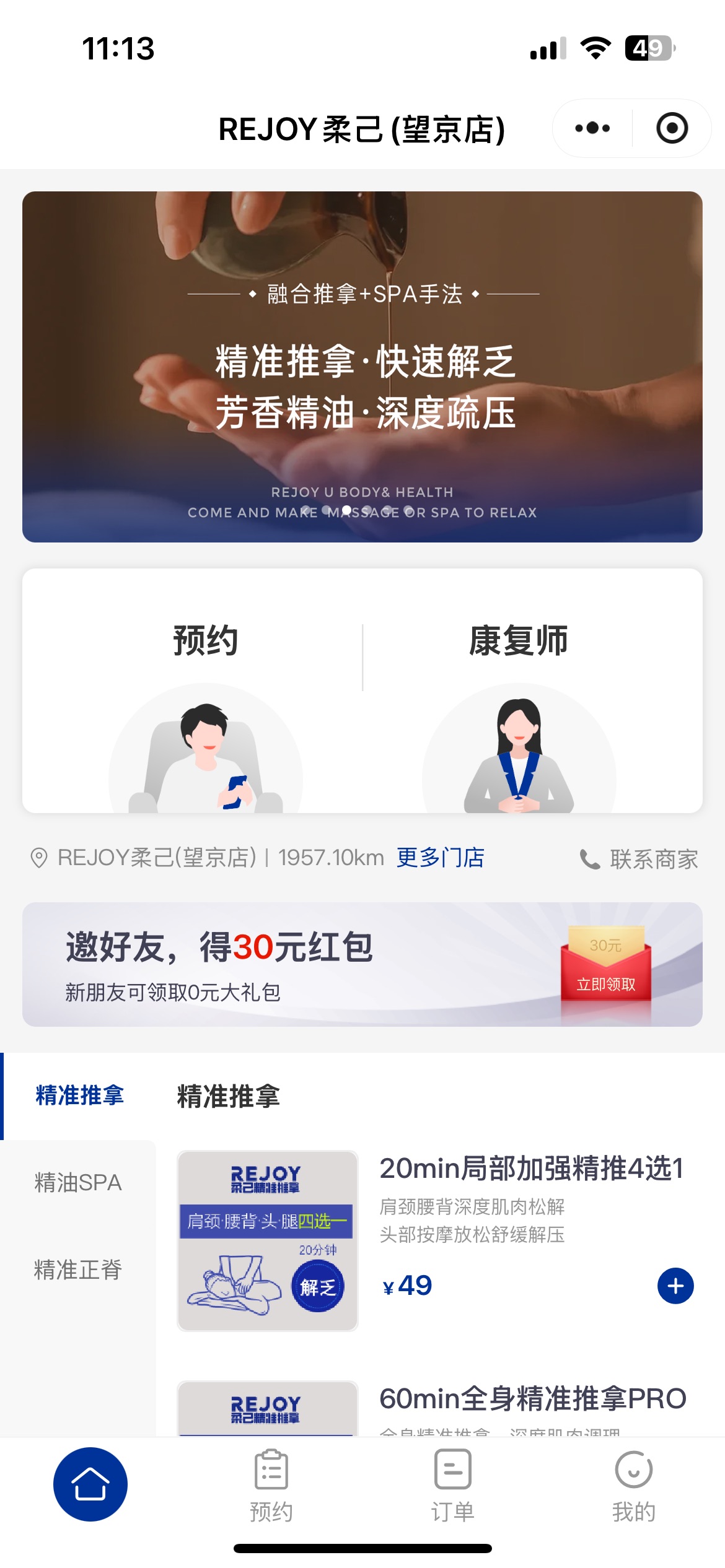Switch to the 预约 bottom tab
The width and height of the screenshot is (725, 1568).
point(271,1484)
